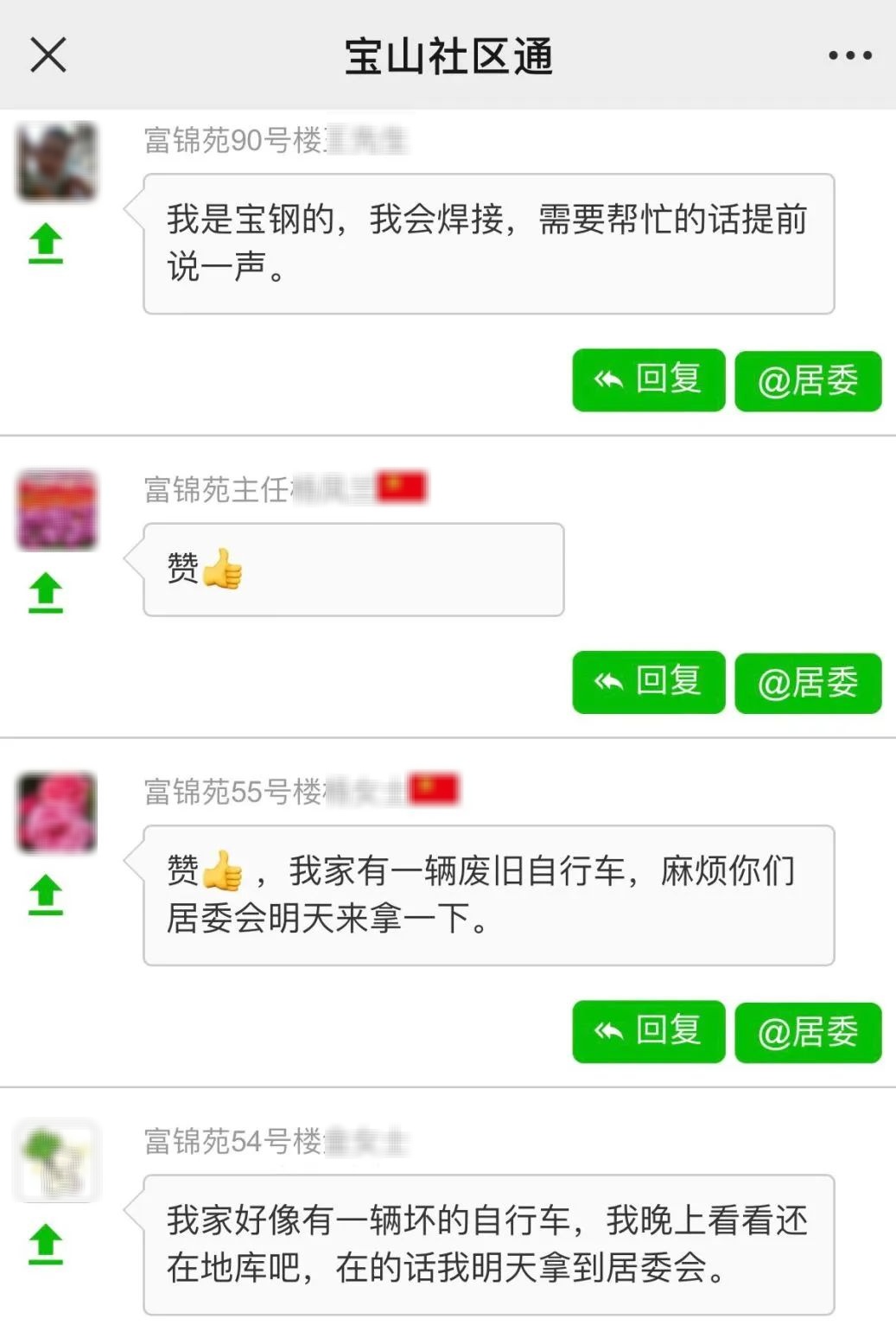Tap @居委 under 富锦苑主任's comment
The image size is (896, 1338).
[x=808, y=683]
